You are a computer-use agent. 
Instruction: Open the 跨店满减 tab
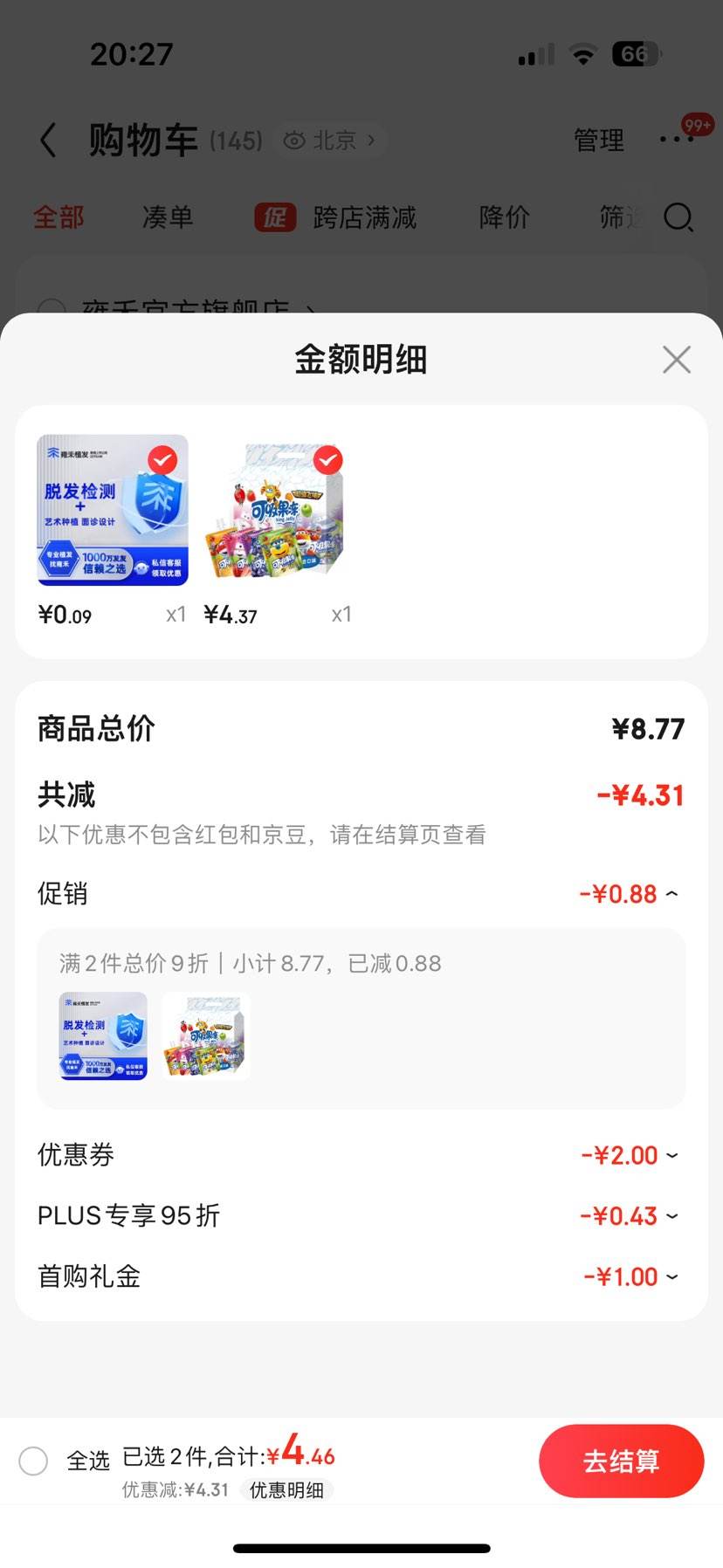pyautogui.click(x=363, y=217)
